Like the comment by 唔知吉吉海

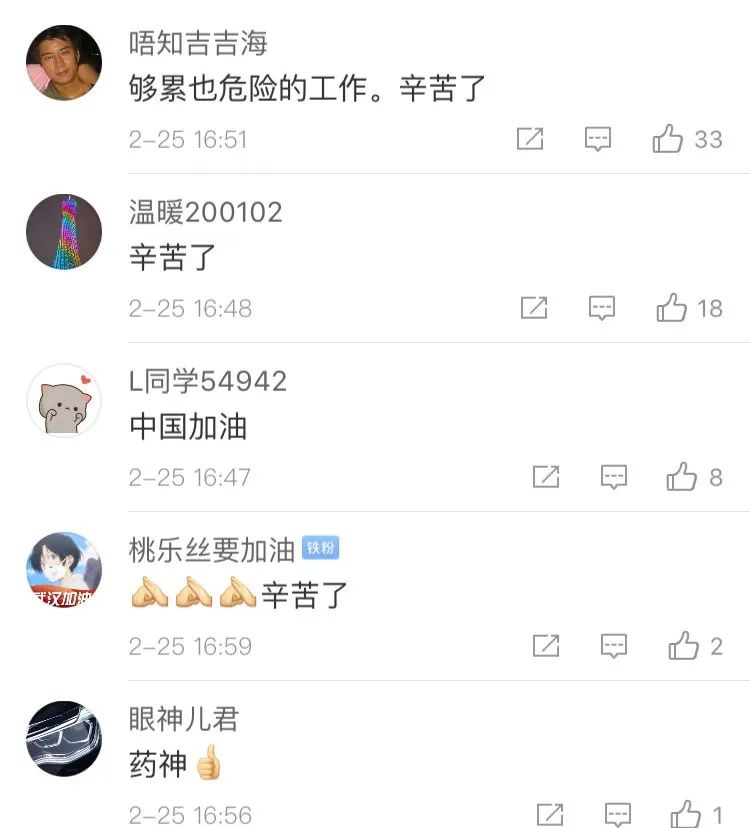[668, 139]
